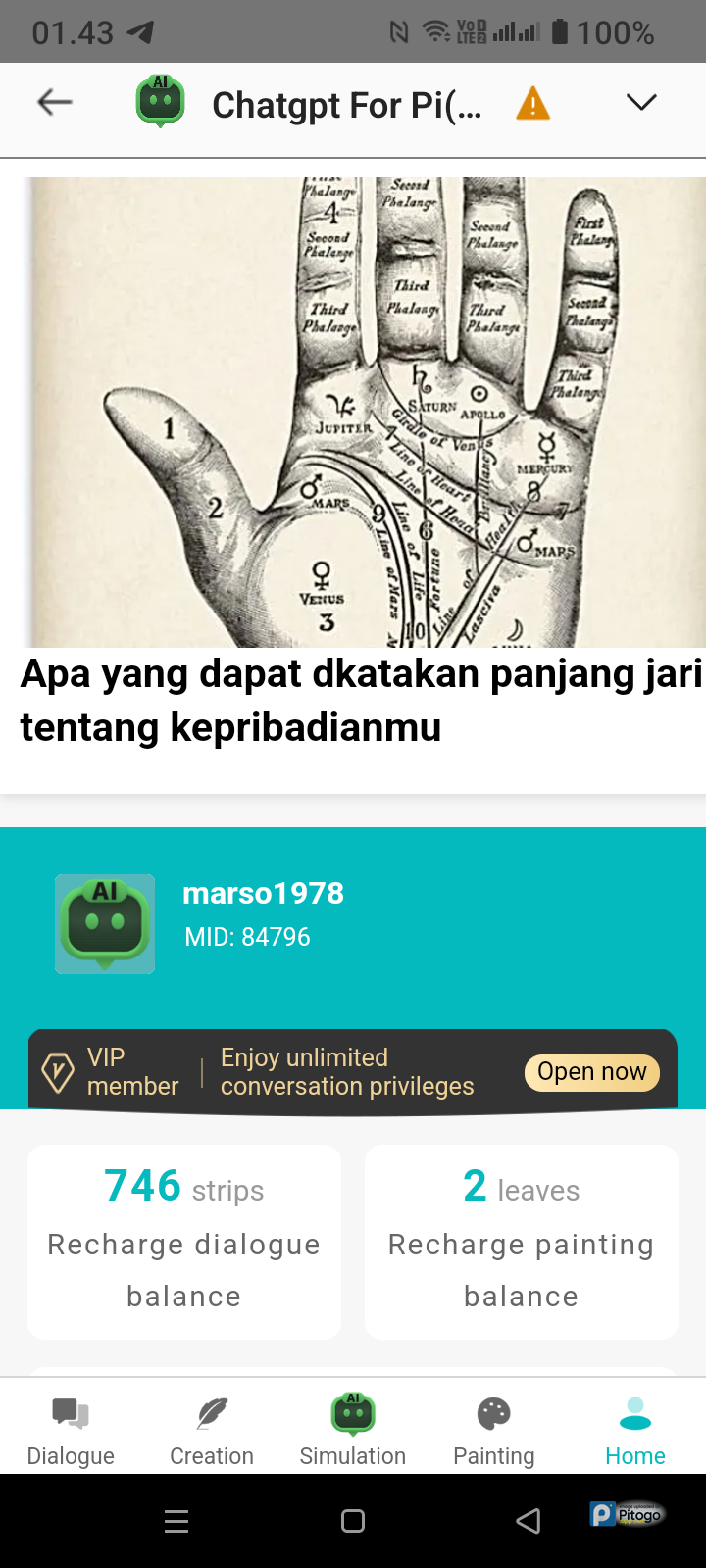Tap the marso1978 profile avatar
The image size is (706, 1568).
(105, 923)
